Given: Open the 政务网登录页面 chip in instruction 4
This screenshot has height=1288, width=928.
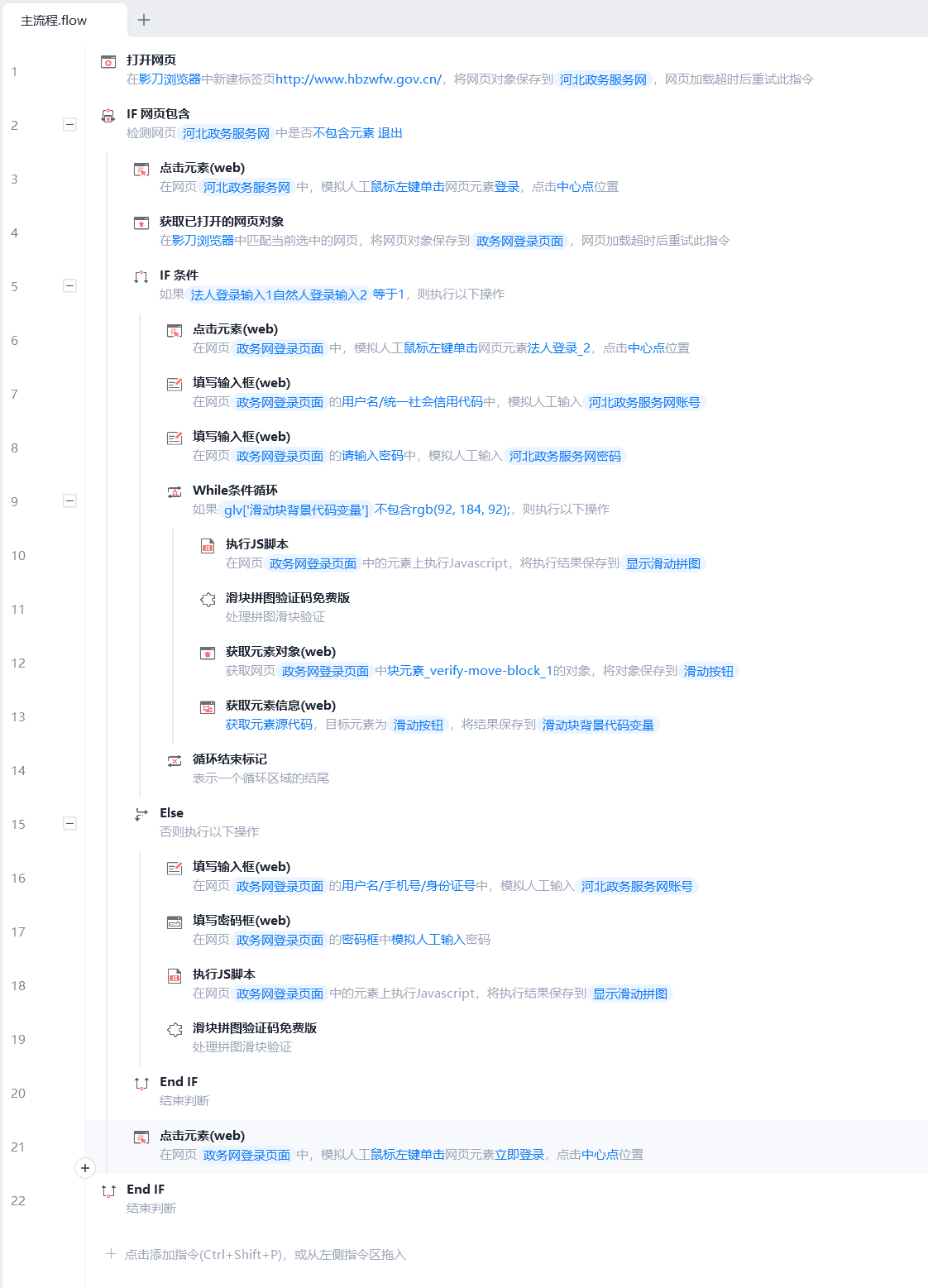Looking at the screenshot, I should [519, 242].
